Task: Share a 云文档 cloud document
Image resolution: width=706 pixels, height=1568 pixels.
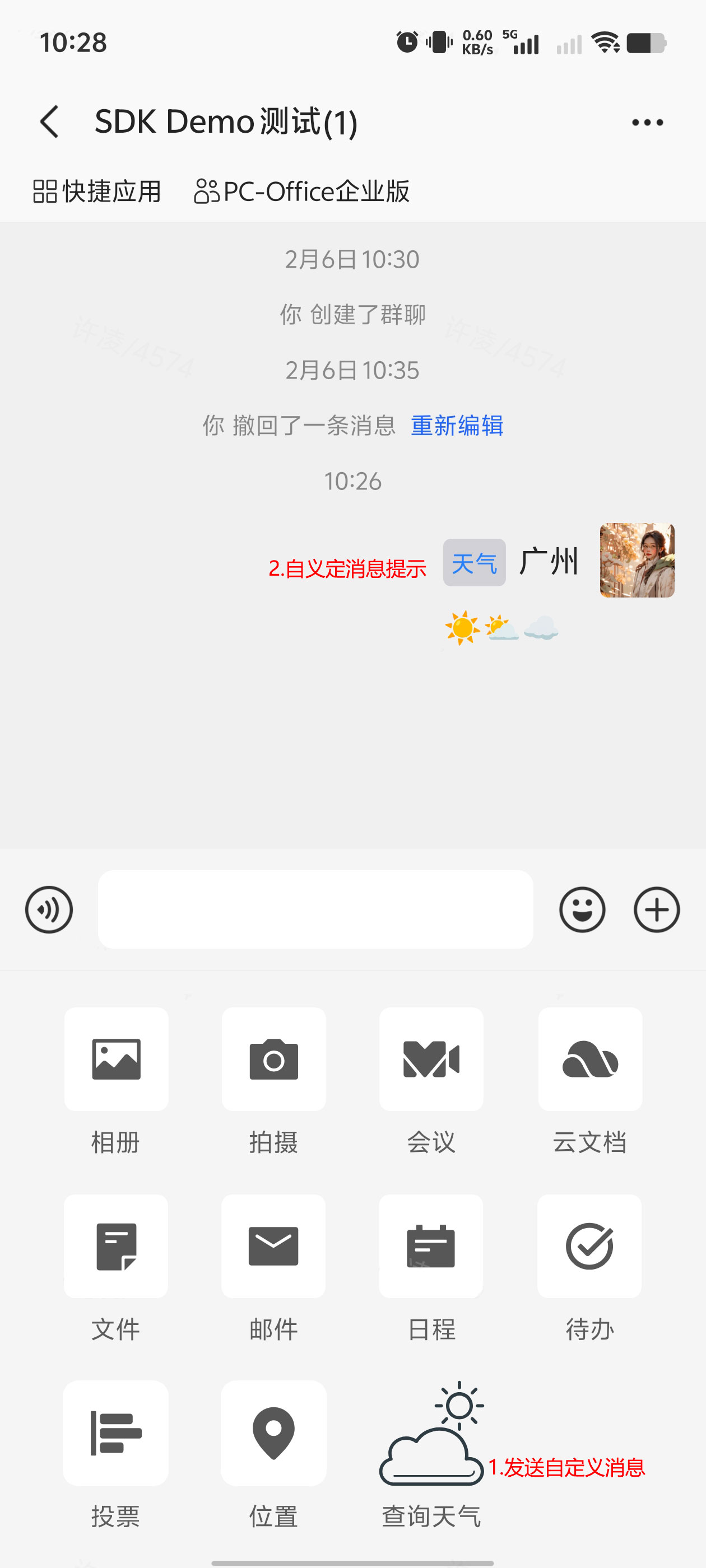Action: tap(589, 1059)
